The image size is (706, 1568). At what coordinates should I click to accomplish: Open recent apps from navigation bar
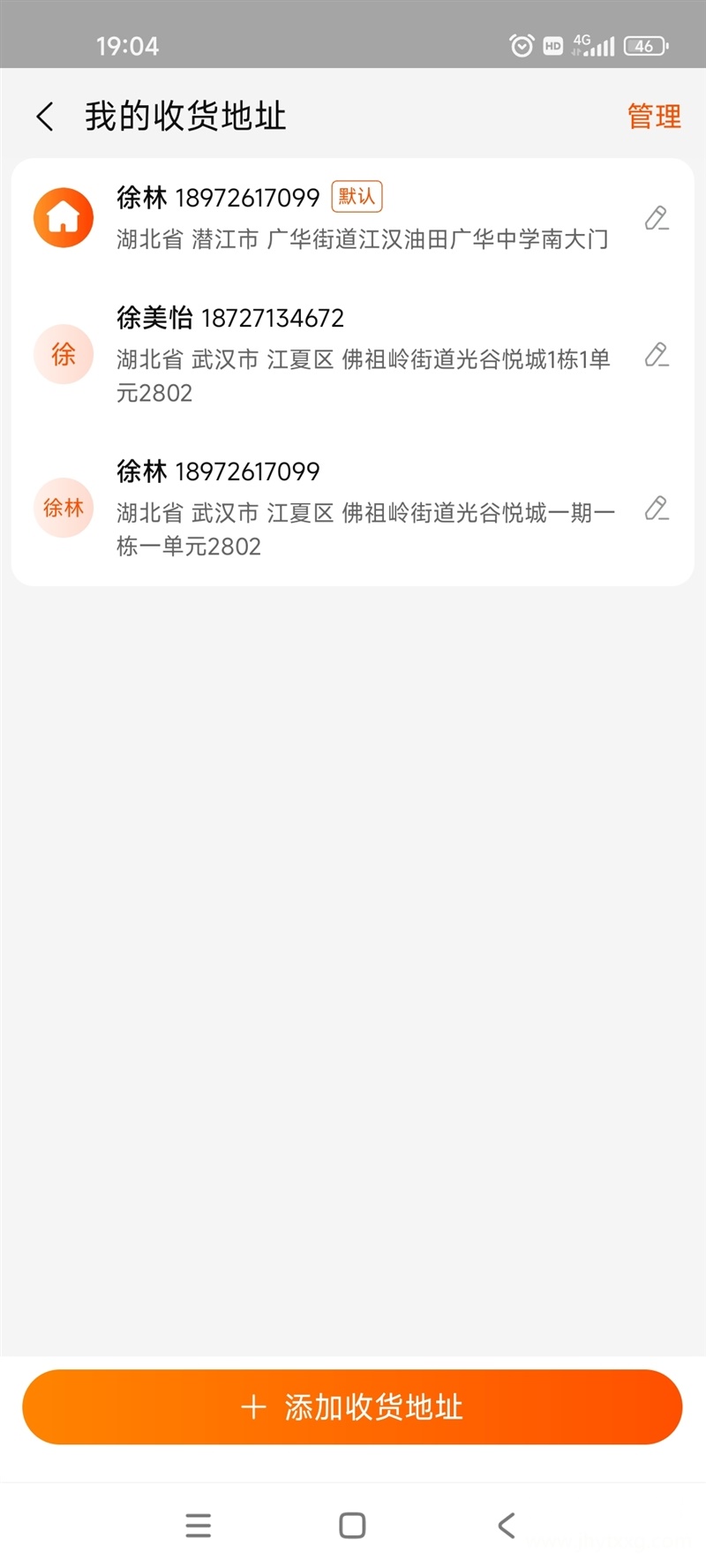coord(199,1525)
